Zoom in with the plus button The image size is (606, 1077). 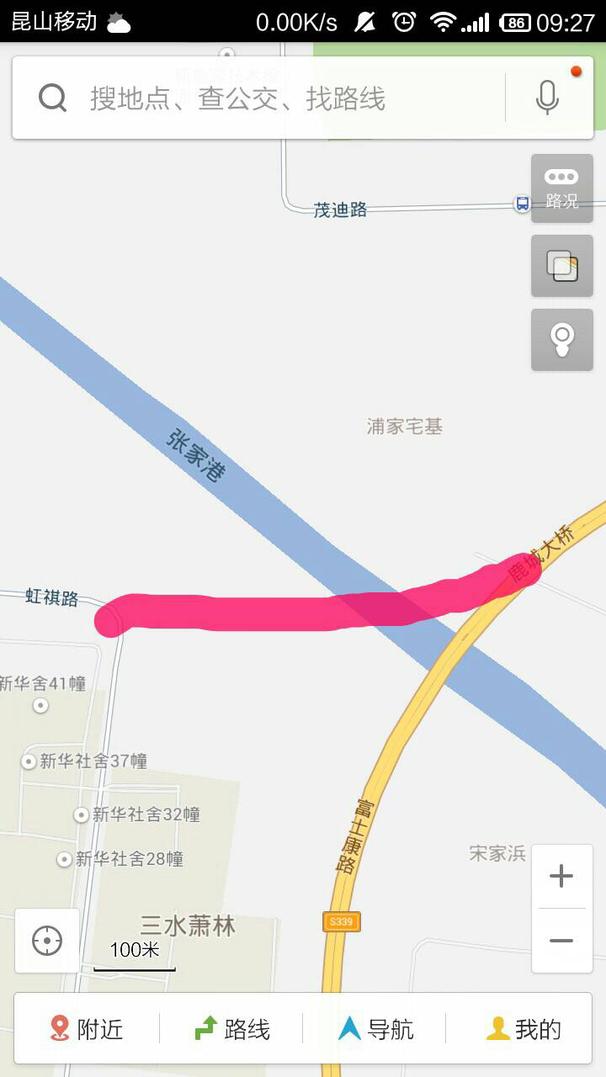[x=561, y=877]
